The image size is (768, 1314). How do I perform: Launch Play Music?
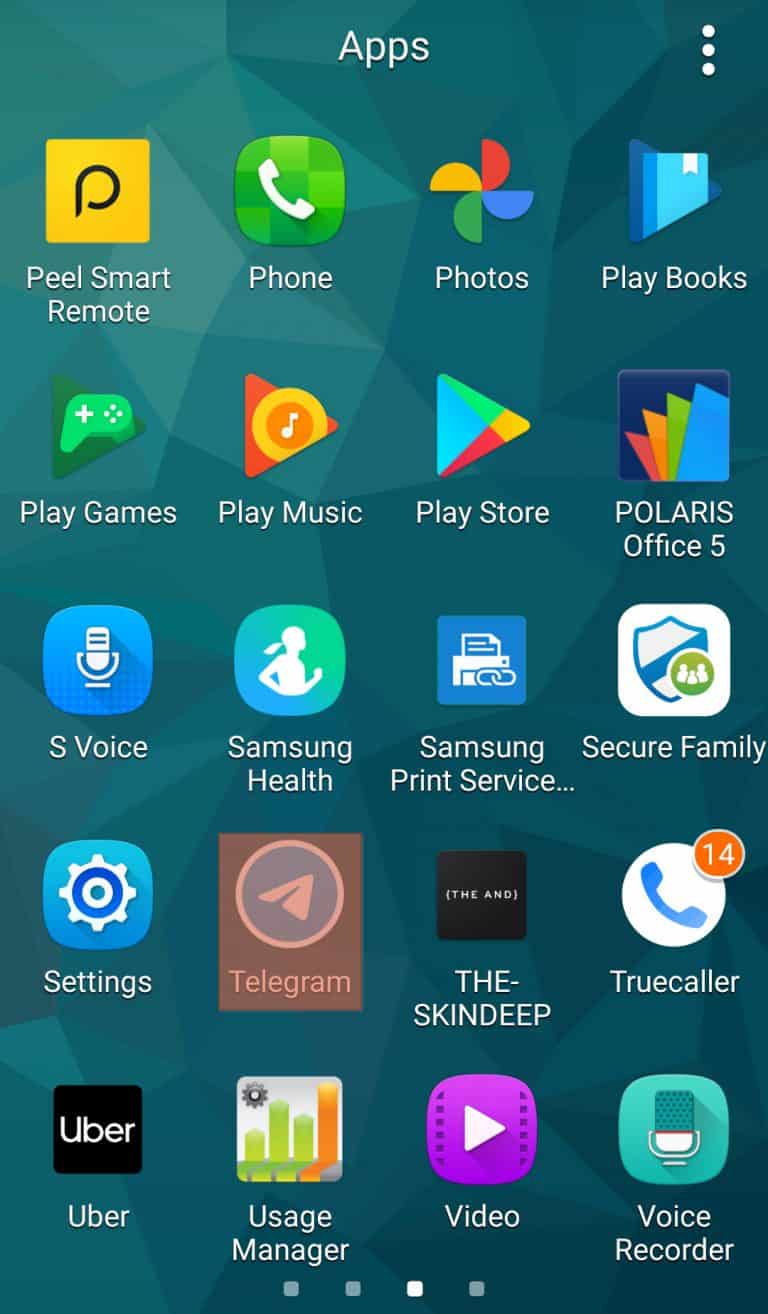tap(290, 424)
